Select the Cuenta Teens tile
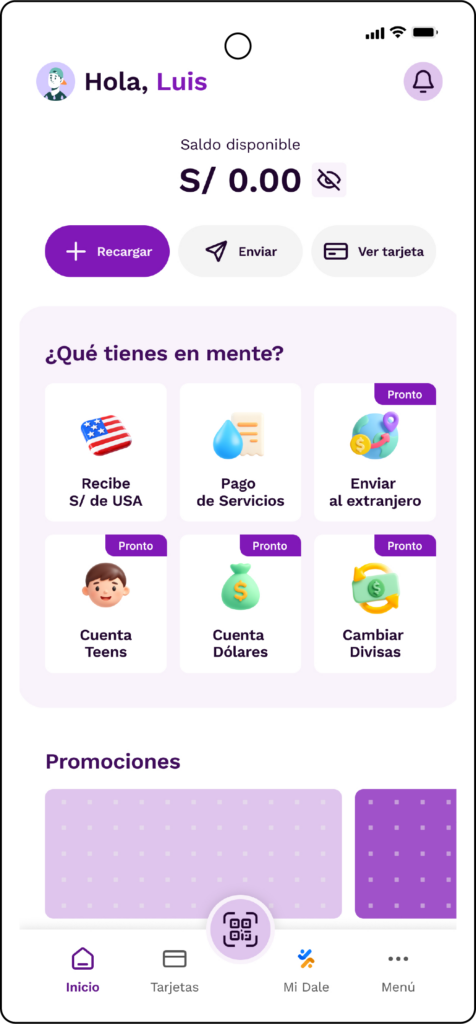 [106, 604]
